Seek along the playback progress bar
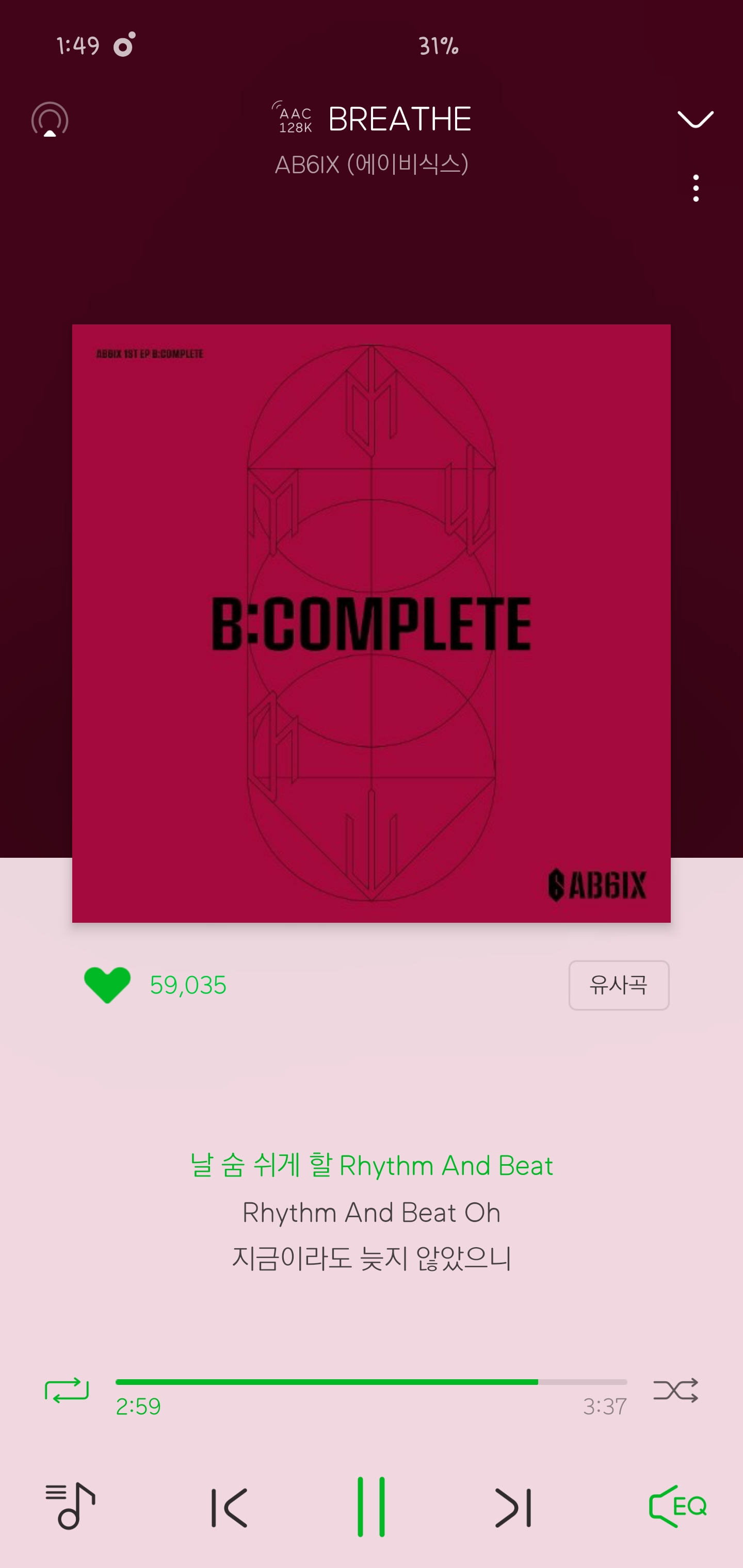The image size is (743, 1568). (372, 1382)
